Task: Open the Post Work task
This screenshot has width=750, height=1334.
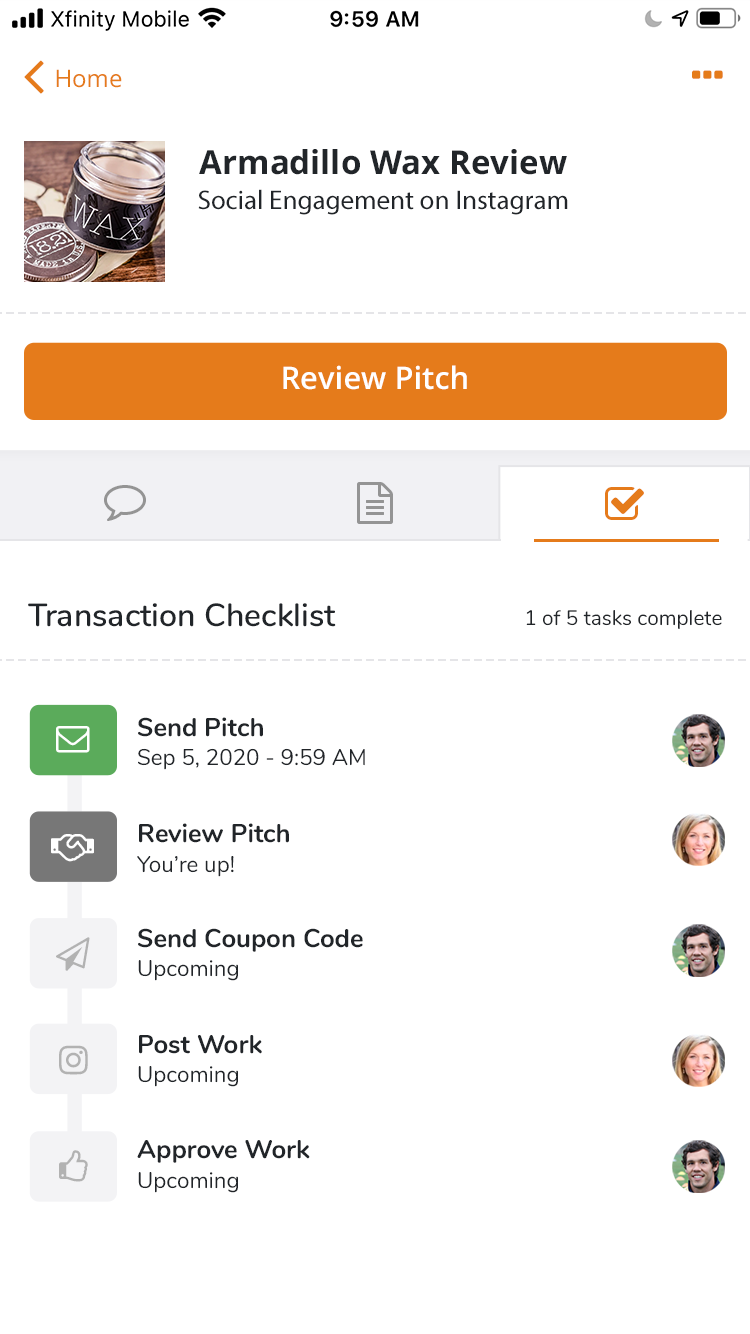Action: (375, 1058)
